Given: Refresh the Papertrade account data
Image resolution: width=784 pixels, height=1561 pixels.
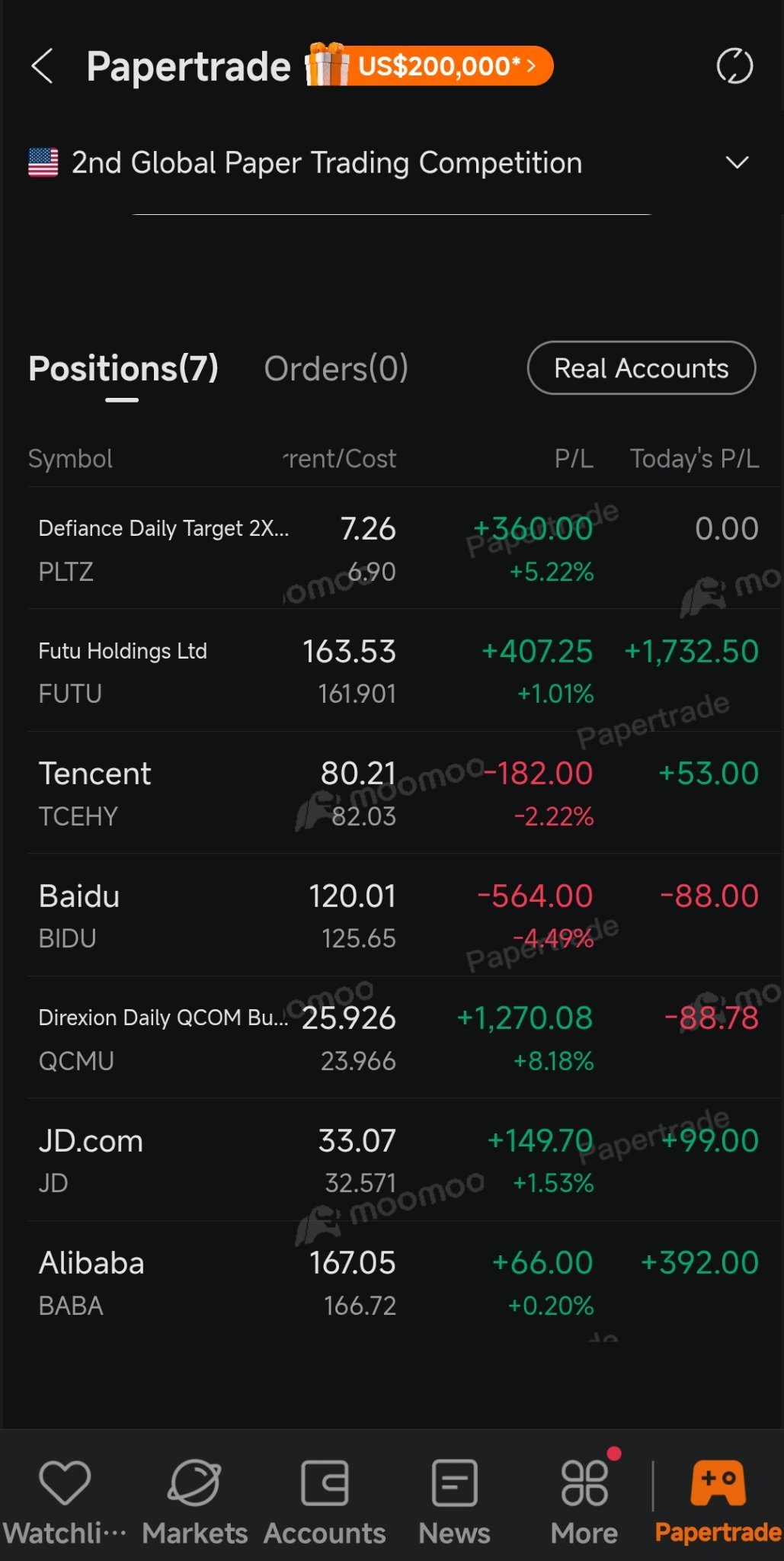Looking at the screenshot, I should click(734, 66).
